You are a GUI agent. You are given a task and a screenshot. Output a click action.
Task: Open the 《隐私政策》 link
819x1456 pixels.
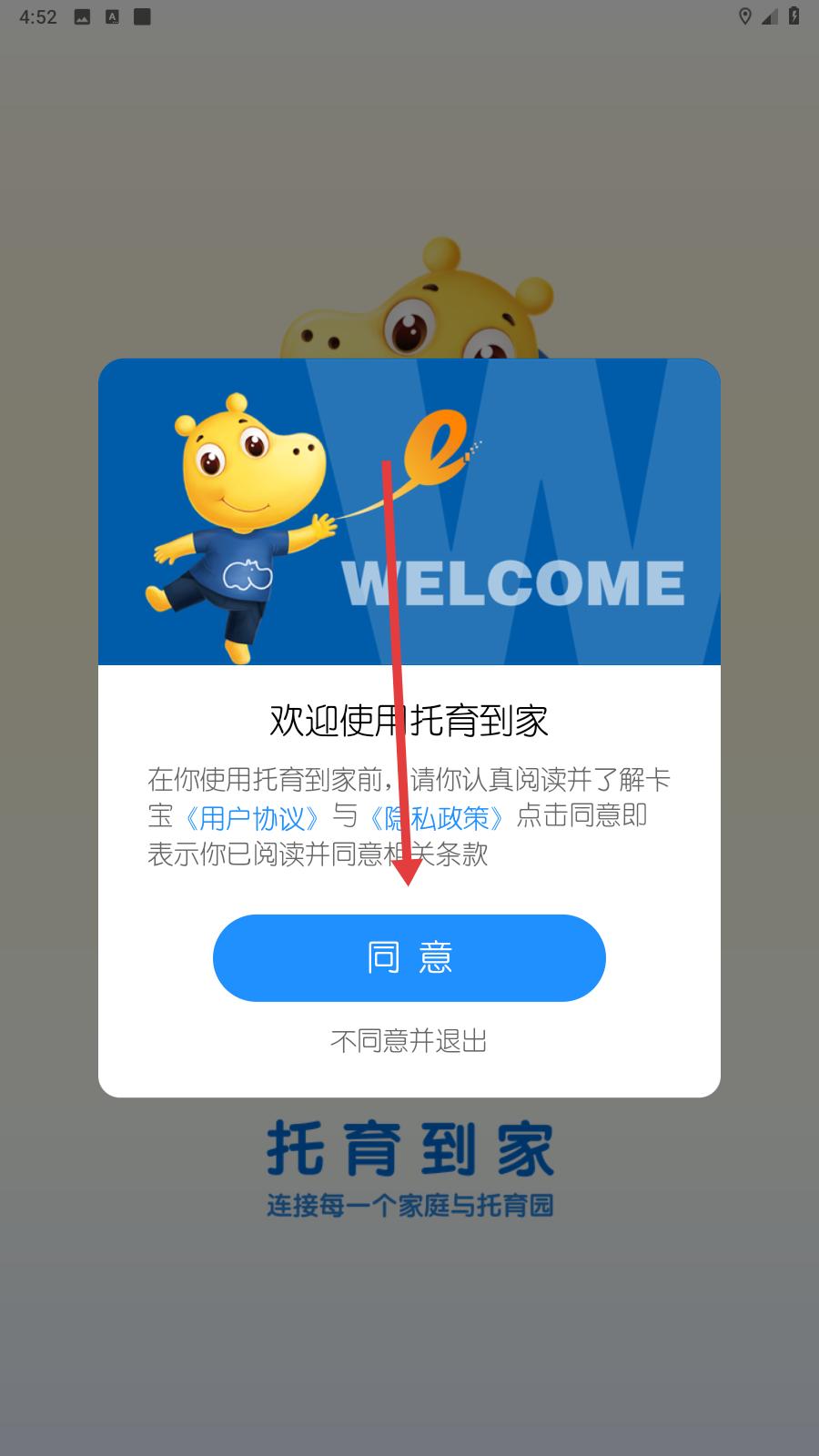pyautogui.click(x=437, y=817)
